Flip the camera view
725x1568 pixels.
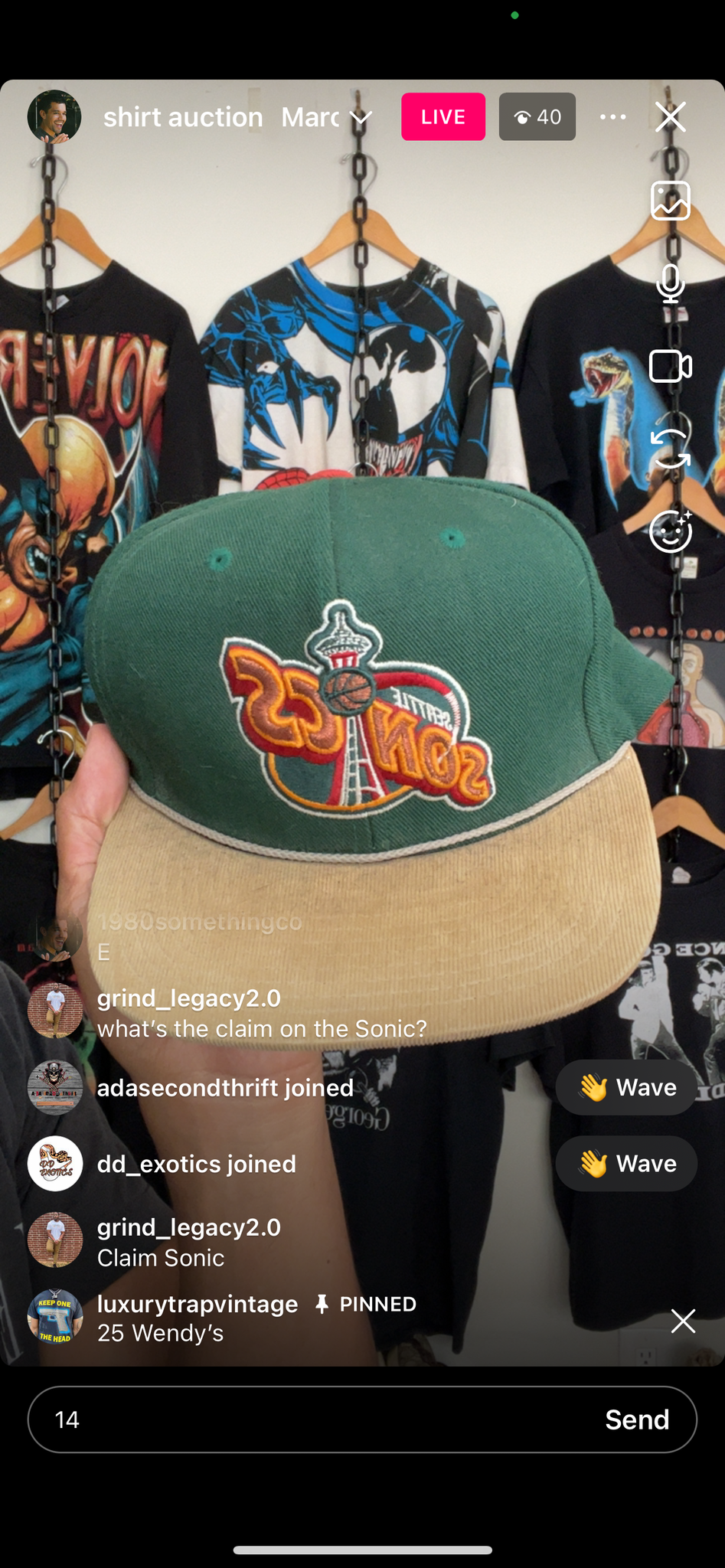670,449
